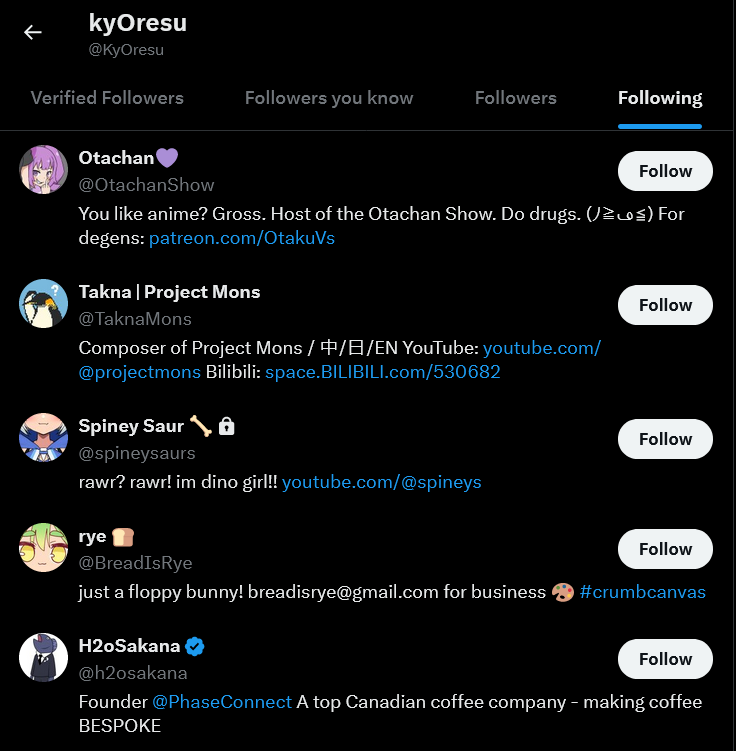Follow Spiney Saur
The image size is (736, 751).
point(665,439)
